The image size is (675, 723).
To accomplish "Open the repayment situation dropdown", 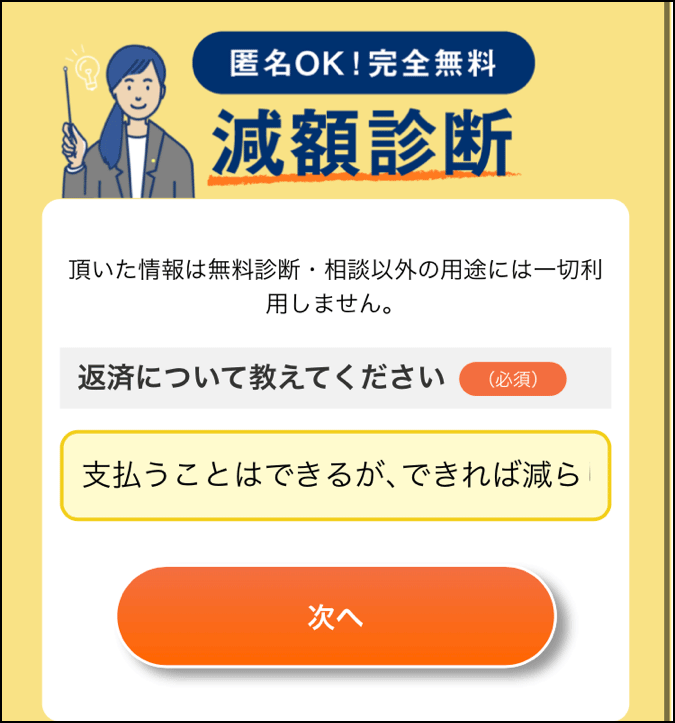I will [x=335, y=476].
